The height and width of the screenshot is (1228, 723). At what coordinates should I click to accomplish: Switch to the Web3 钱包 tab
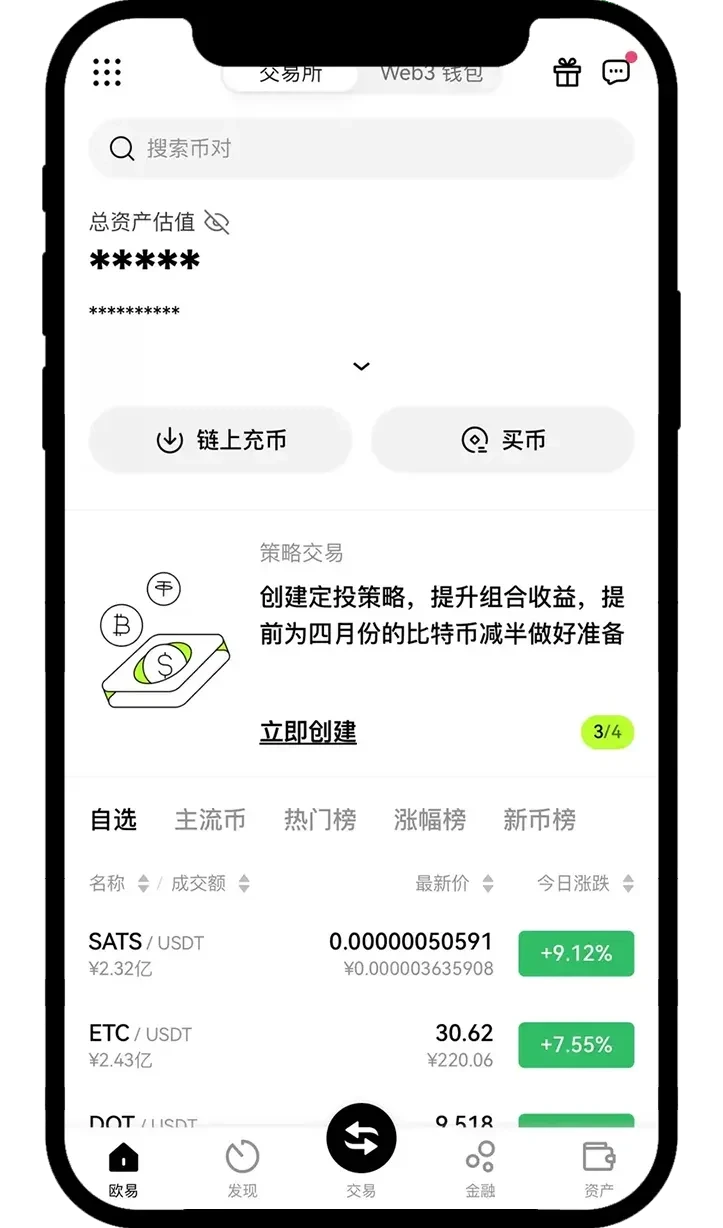coord(430,75)
